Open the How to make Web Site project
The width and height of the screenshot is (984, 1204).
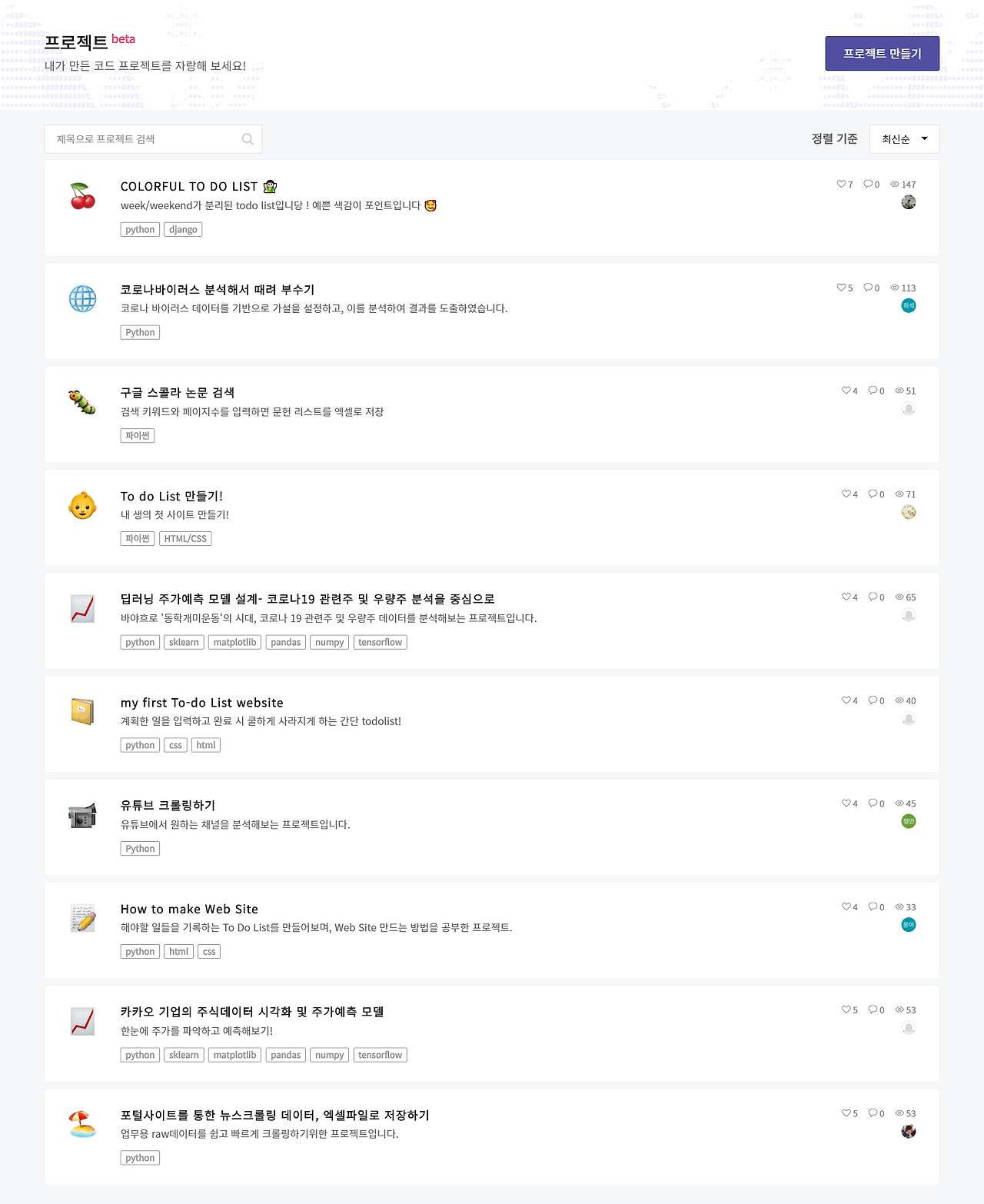pos(188,909)
